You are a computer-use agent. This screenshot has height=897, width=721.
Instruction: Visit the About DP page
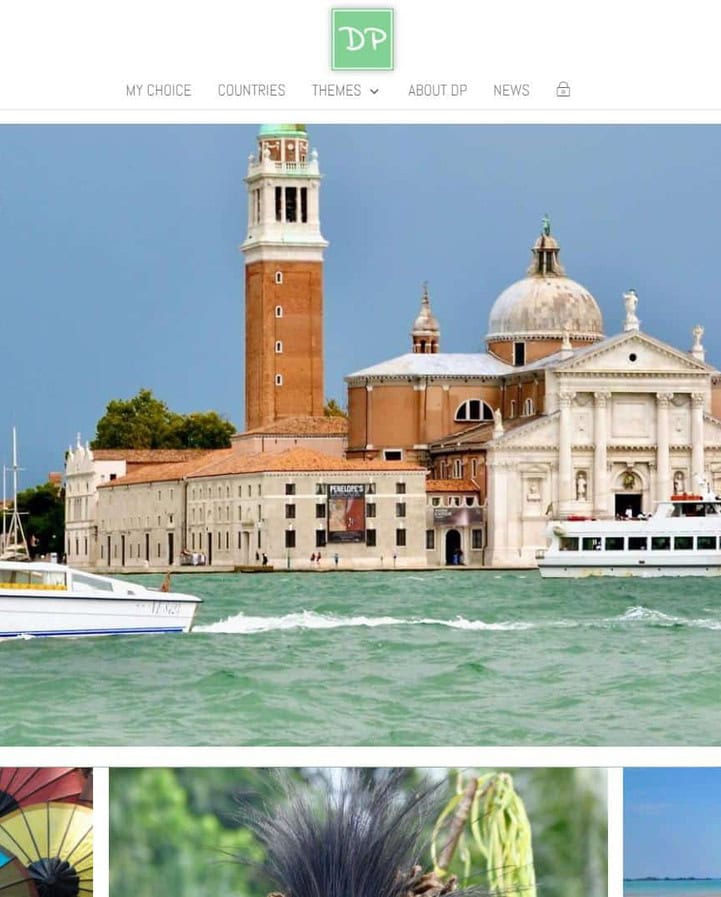click(x=437, y=90)
